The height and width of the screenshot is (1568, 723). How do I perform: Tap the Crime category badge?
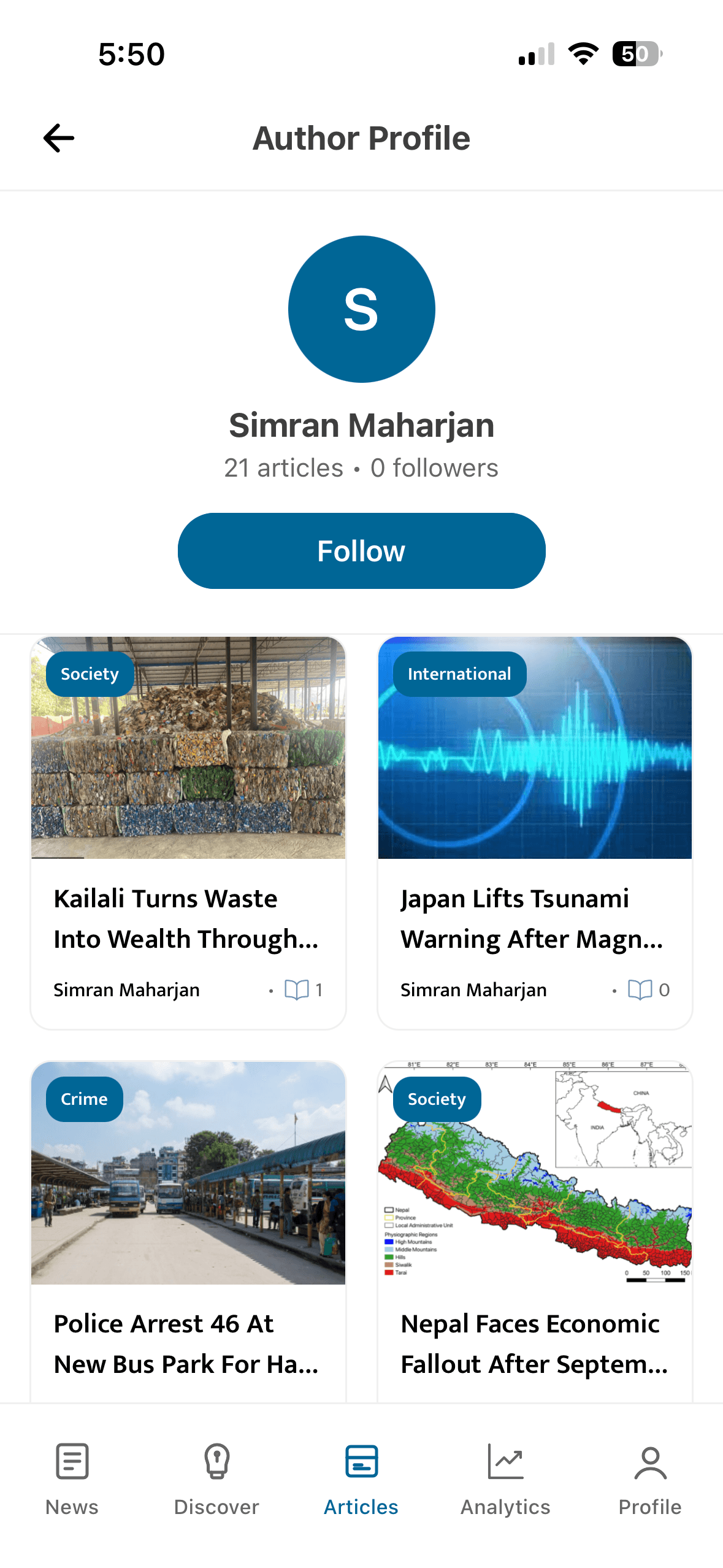tap(84, 1099)
